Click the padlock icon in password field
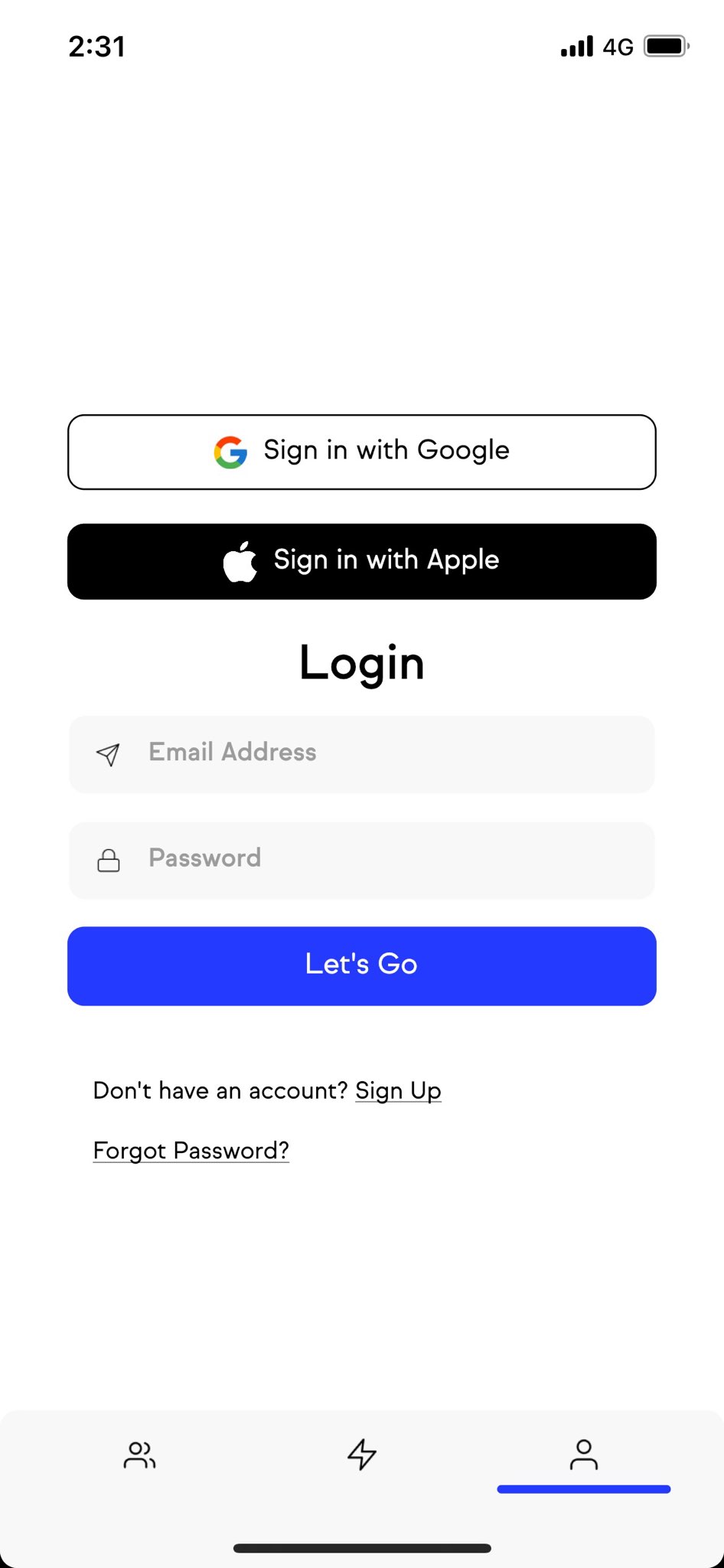Viewport: 724px width, 1568px height. [108, 860]
